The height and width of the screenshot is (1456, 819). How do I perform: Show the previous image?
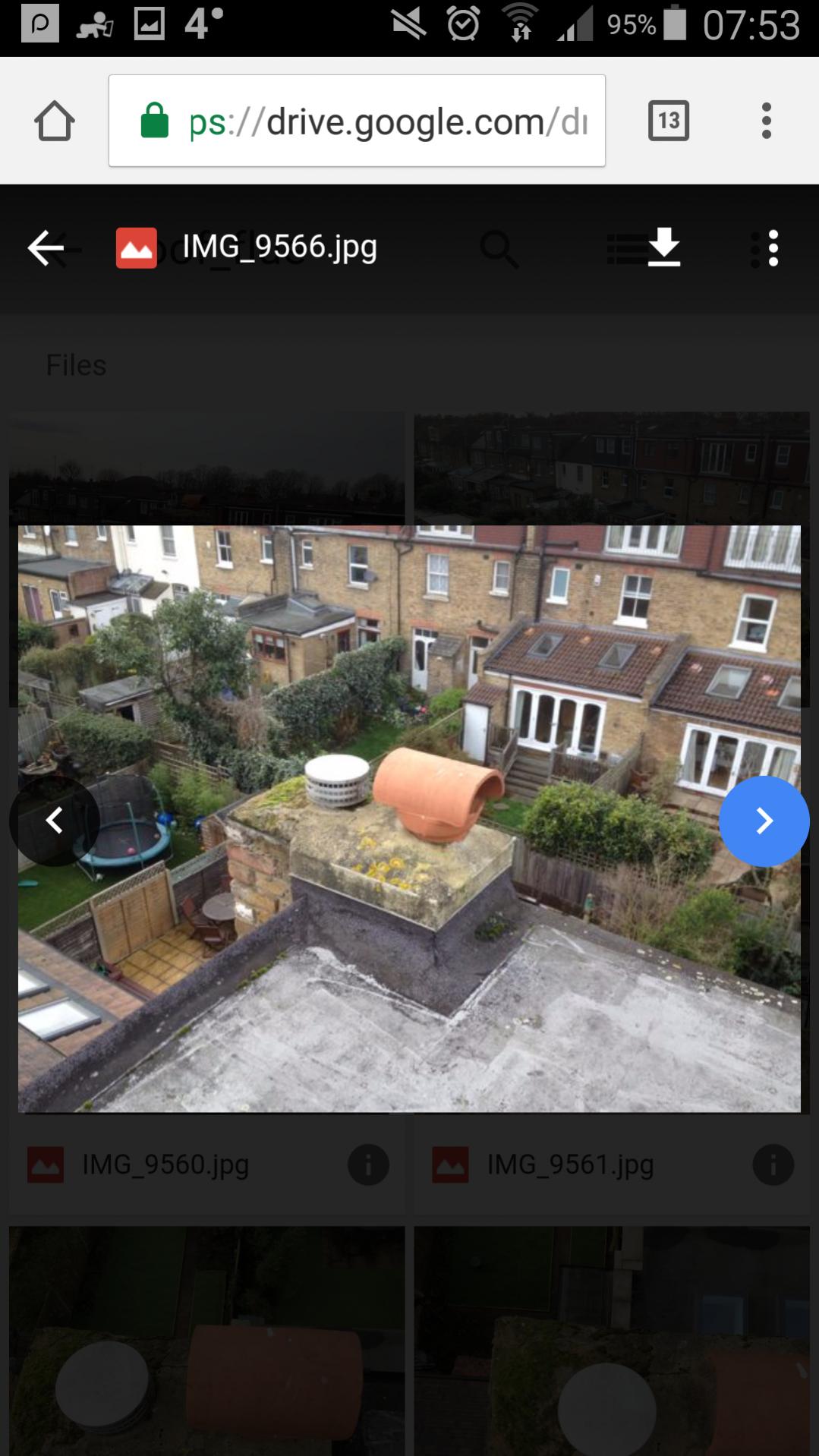[55, 821]
